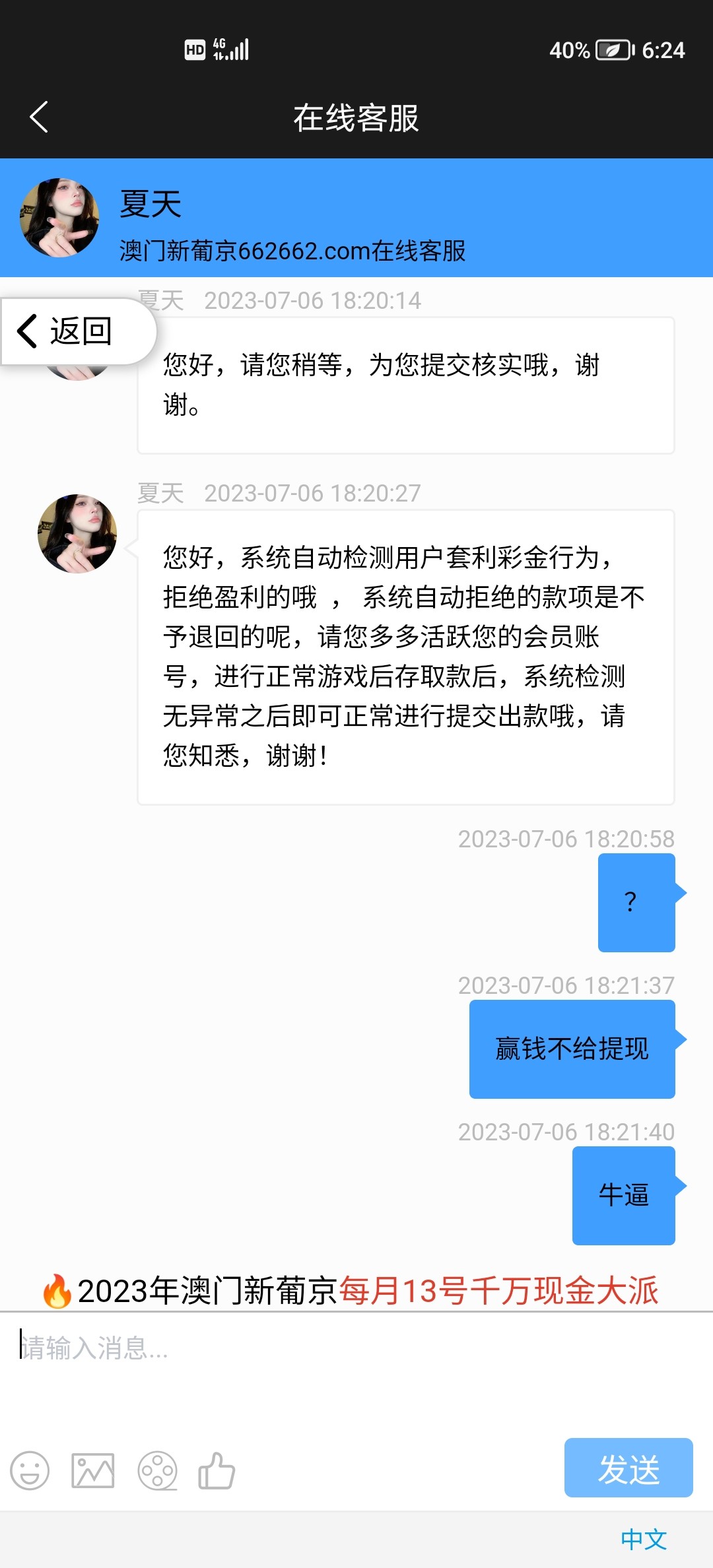The image size is (713, 1568).
Task: Attach a video via the film reel icon
Action: click(x=157, y=1470)
